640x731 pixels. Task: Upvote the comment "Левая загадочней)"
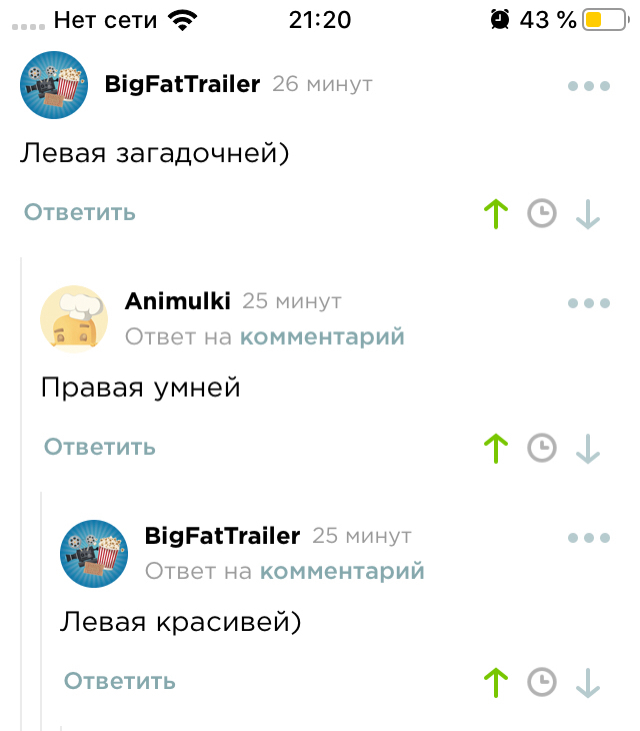496,213
